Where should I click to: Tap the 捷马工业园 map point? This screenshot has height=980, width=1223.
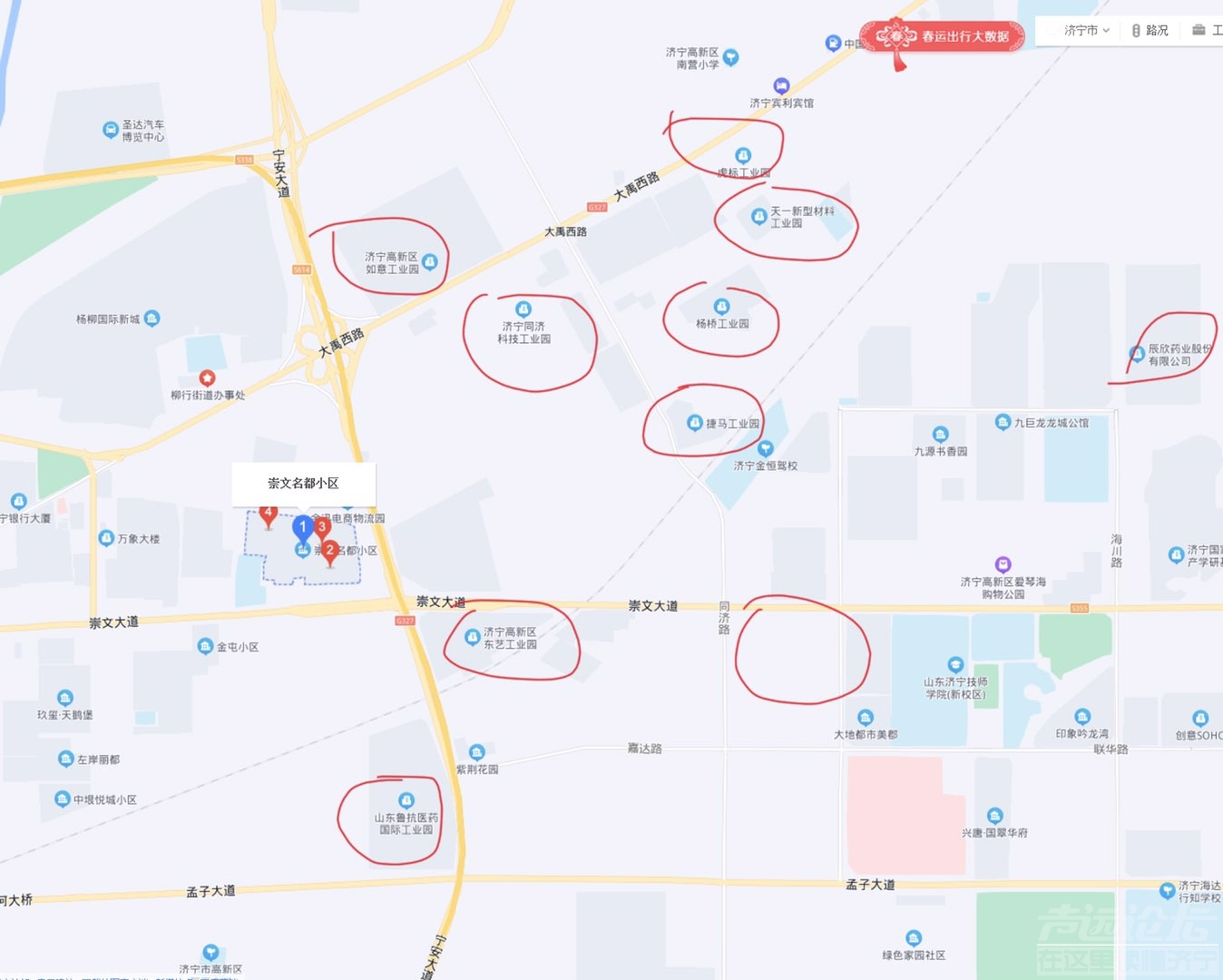click(x=695, y=423)
